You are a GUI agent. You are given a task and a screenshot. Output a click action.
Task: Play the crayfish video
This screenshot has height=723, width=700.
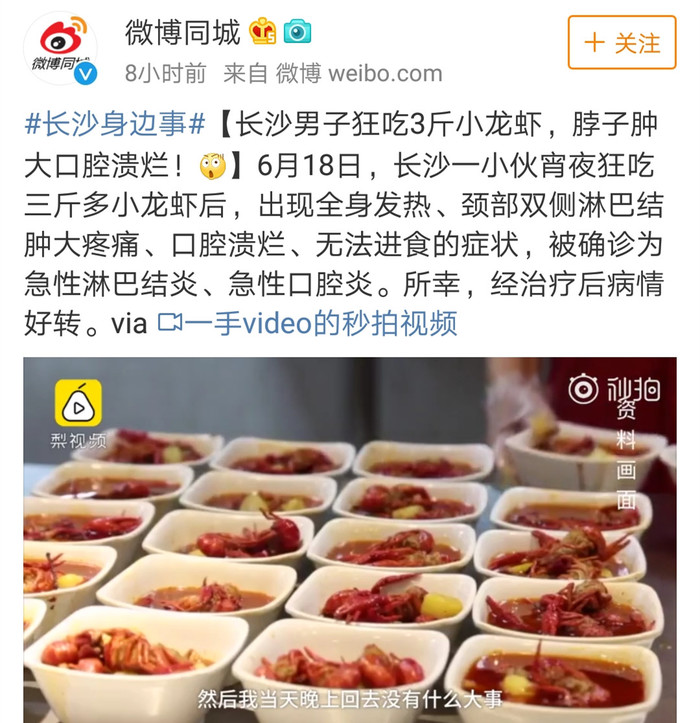349,540
